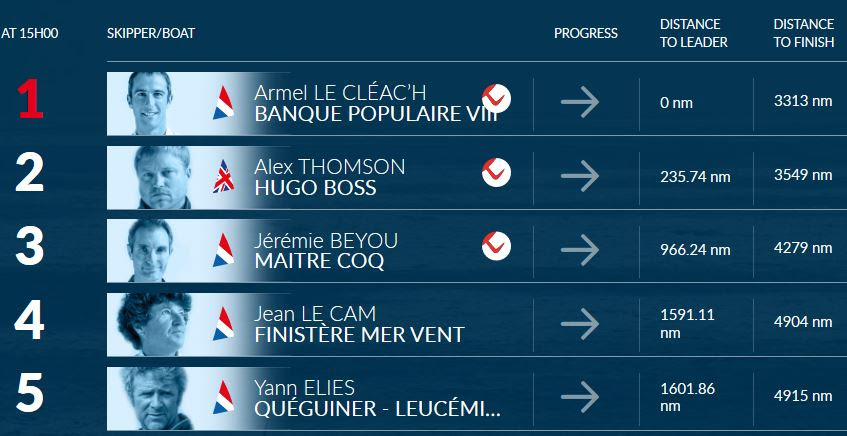
Task: Open Jérémie Beyou's Maitre Coq row
Action: coord(328,250)
